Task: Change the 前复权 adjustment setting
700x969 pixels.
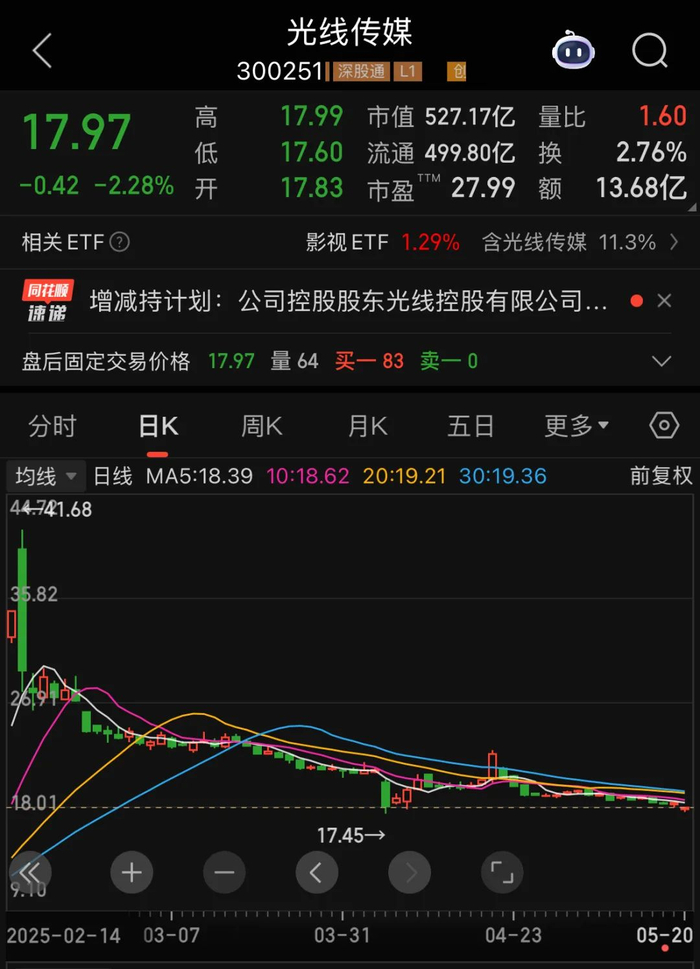Action: [661, 476]
